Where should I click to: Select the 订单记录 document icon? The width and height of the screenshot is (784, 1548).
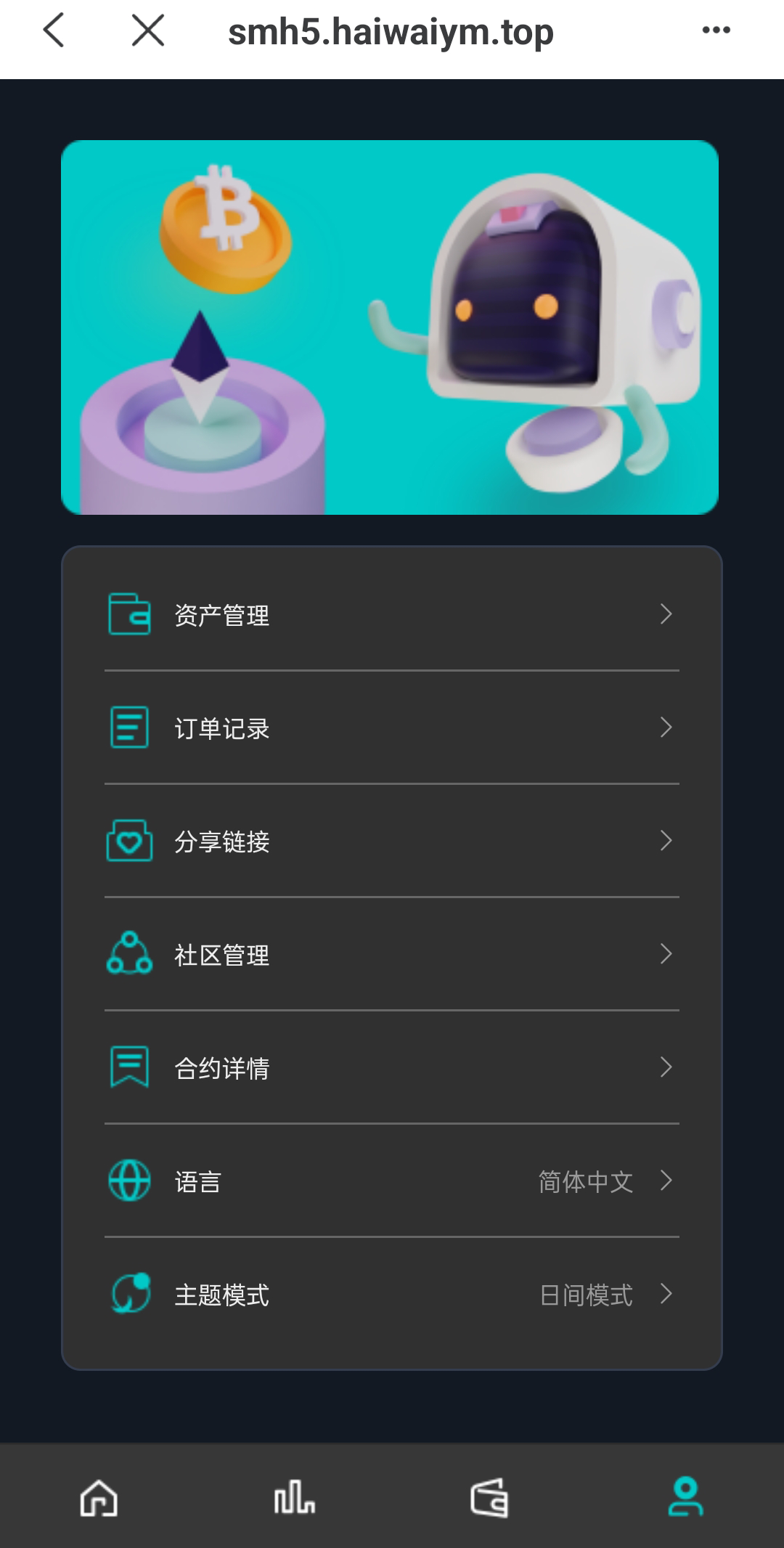point(129,728)
